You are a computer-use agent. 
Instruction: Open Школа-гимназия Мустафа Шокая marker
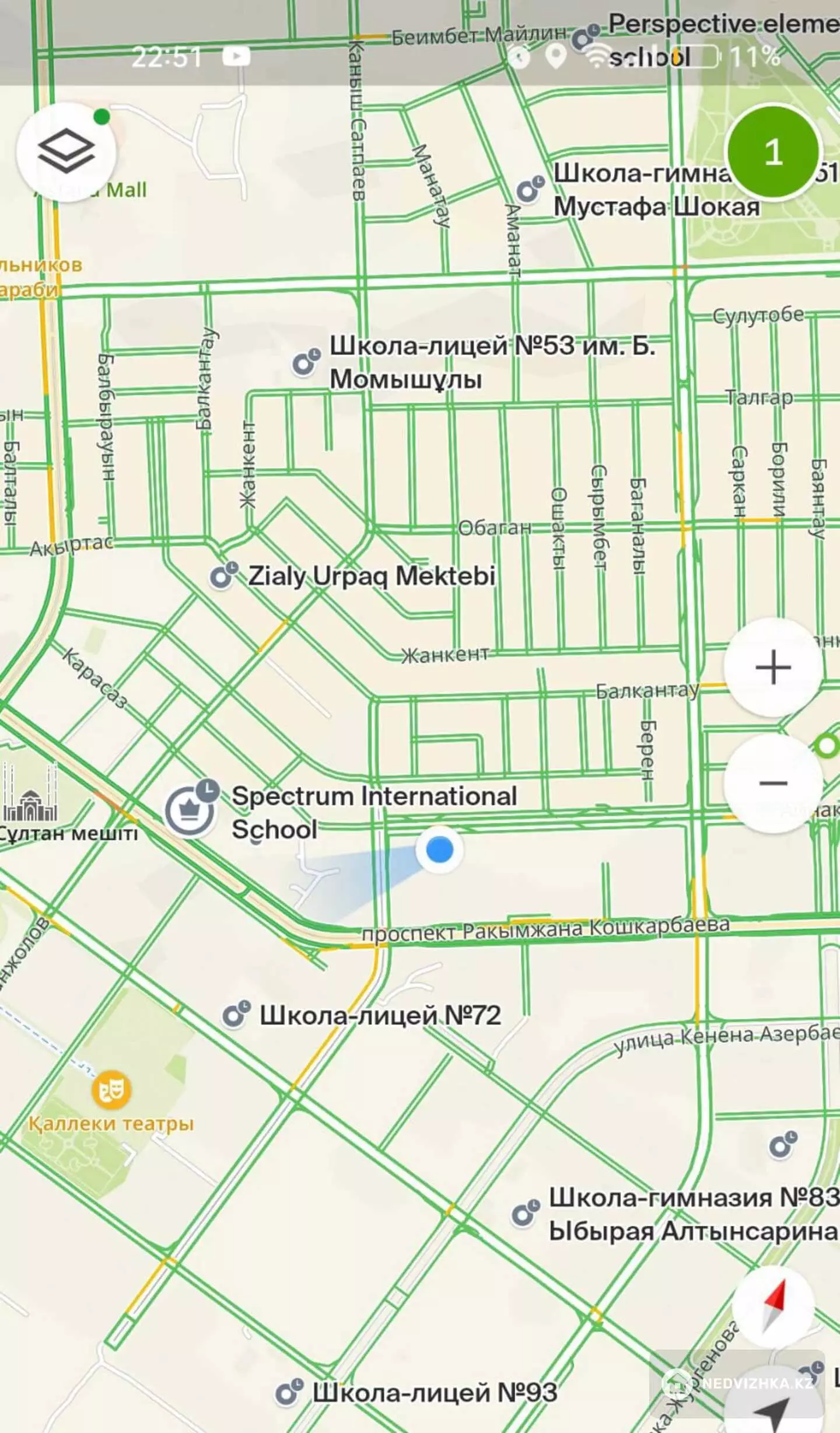tap(530, 190)
